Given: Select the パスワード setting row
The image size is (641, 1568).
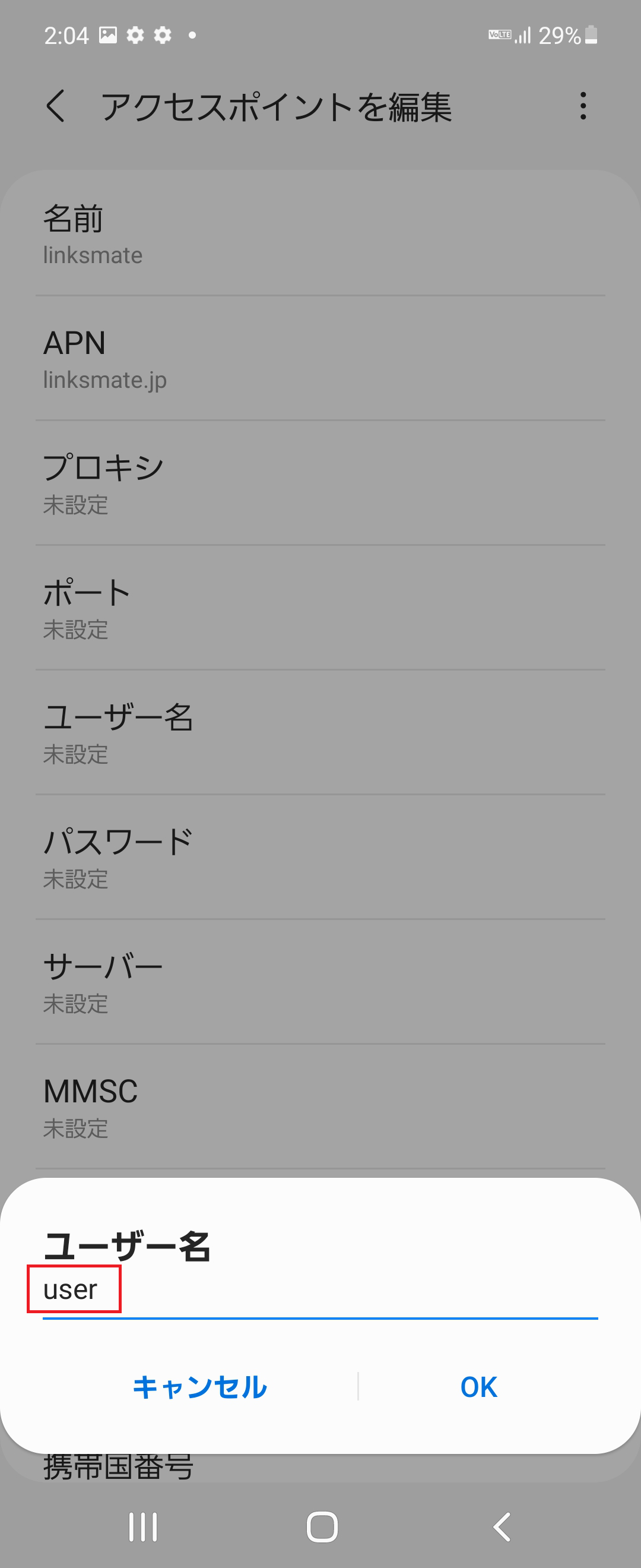Looking at the screenshot, I should 320,857.
